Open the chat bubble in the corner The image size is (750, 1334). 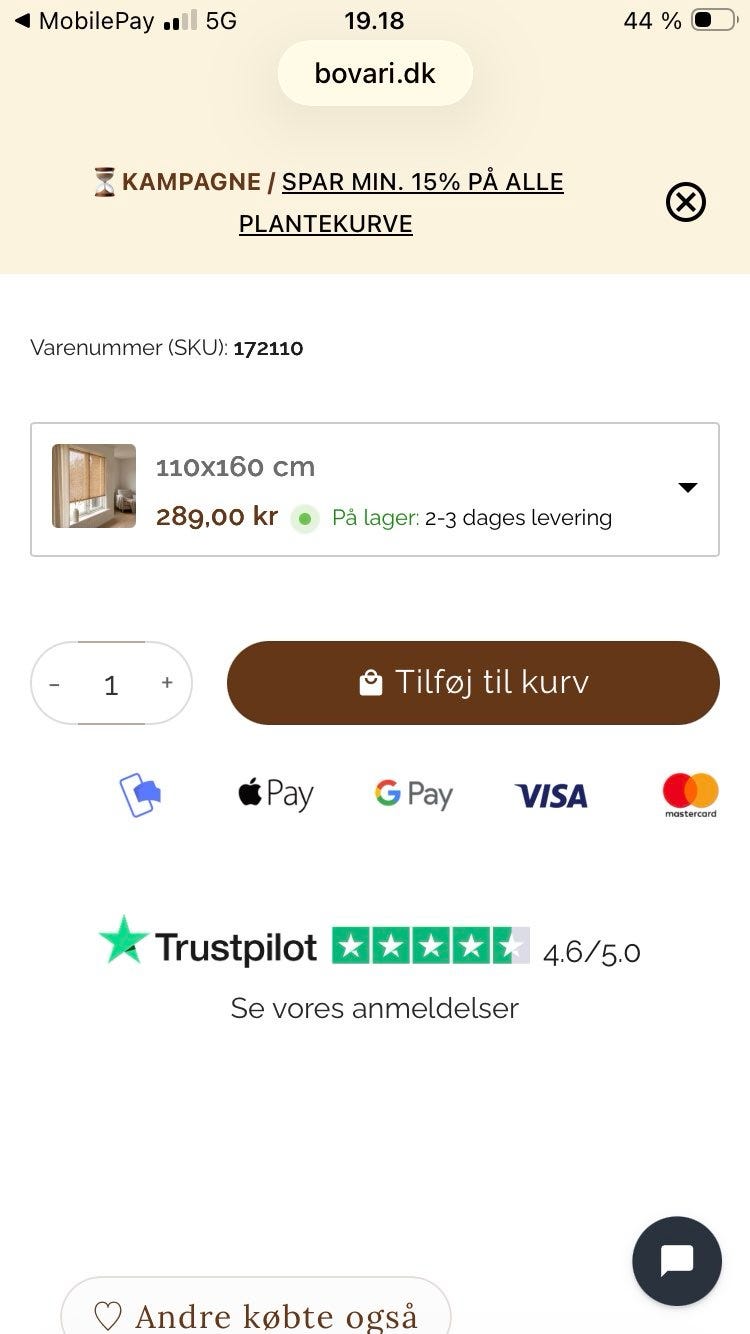click(x=677, y=1261)
